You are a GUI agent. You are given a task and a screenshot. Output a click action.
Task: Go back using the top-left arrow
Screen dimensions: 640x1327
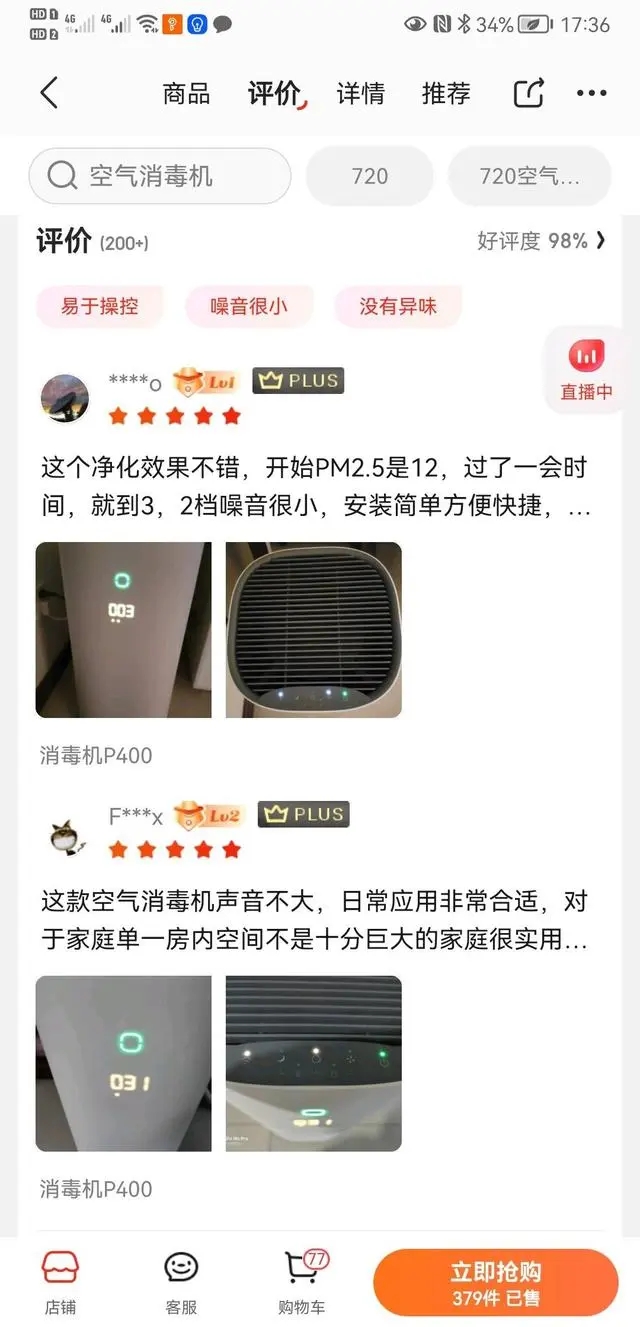click(49, 93)
